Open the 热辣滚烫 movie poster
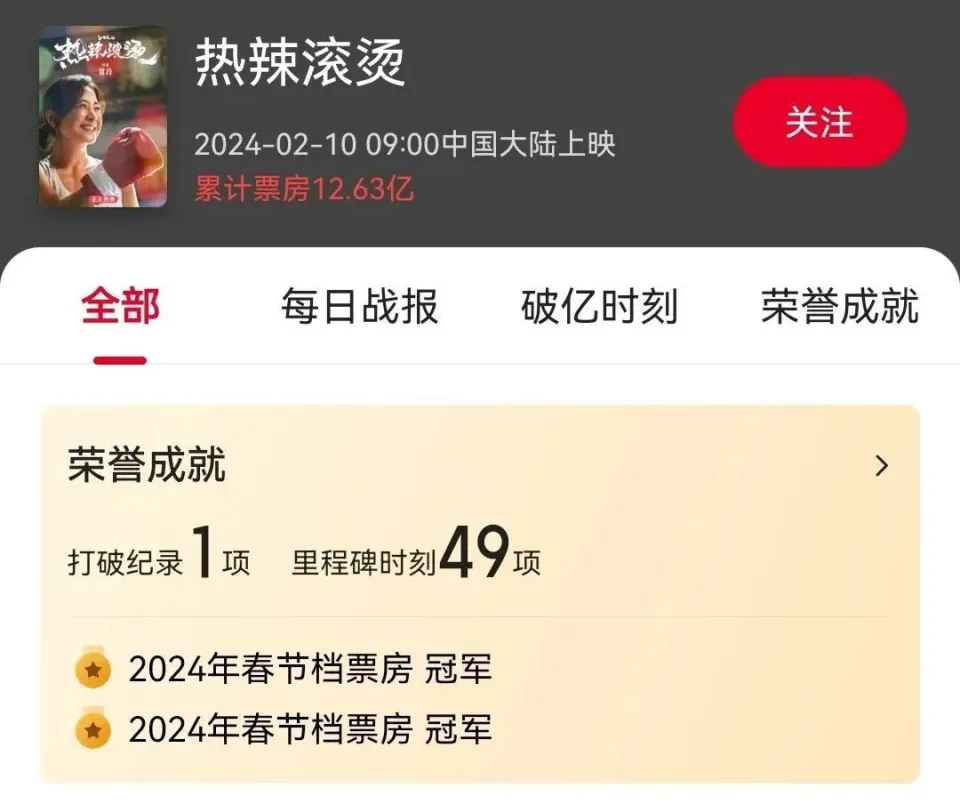The image size is (960, 804). click(103, 116)
